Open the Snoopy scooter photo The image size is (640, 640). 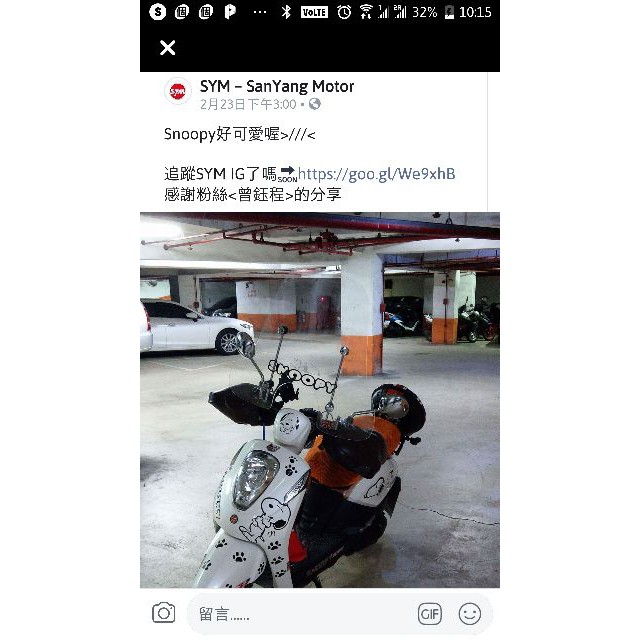coord(320,400)
